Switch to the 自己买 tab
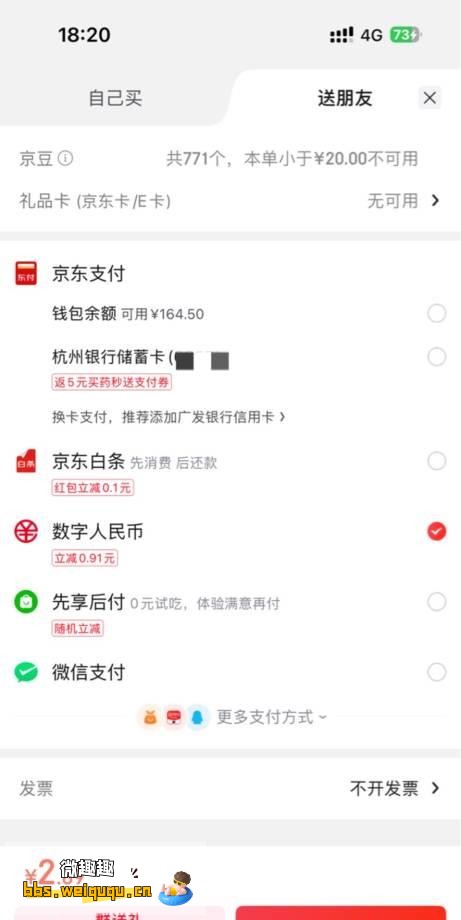Viewport: 461px width, 920px height. [x=116, y=98]
